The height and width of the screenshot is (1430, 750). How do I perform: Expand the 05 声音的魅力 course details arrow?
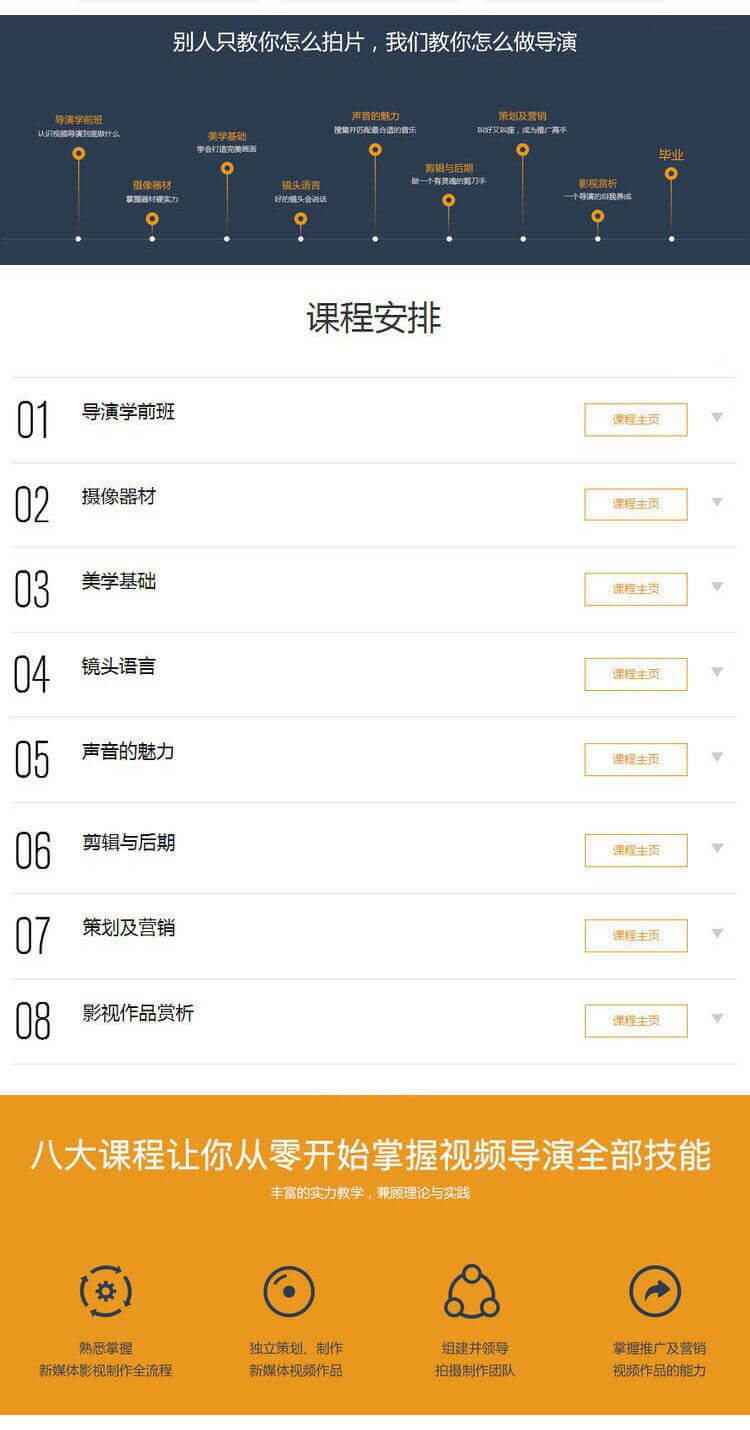pos(717,757)
